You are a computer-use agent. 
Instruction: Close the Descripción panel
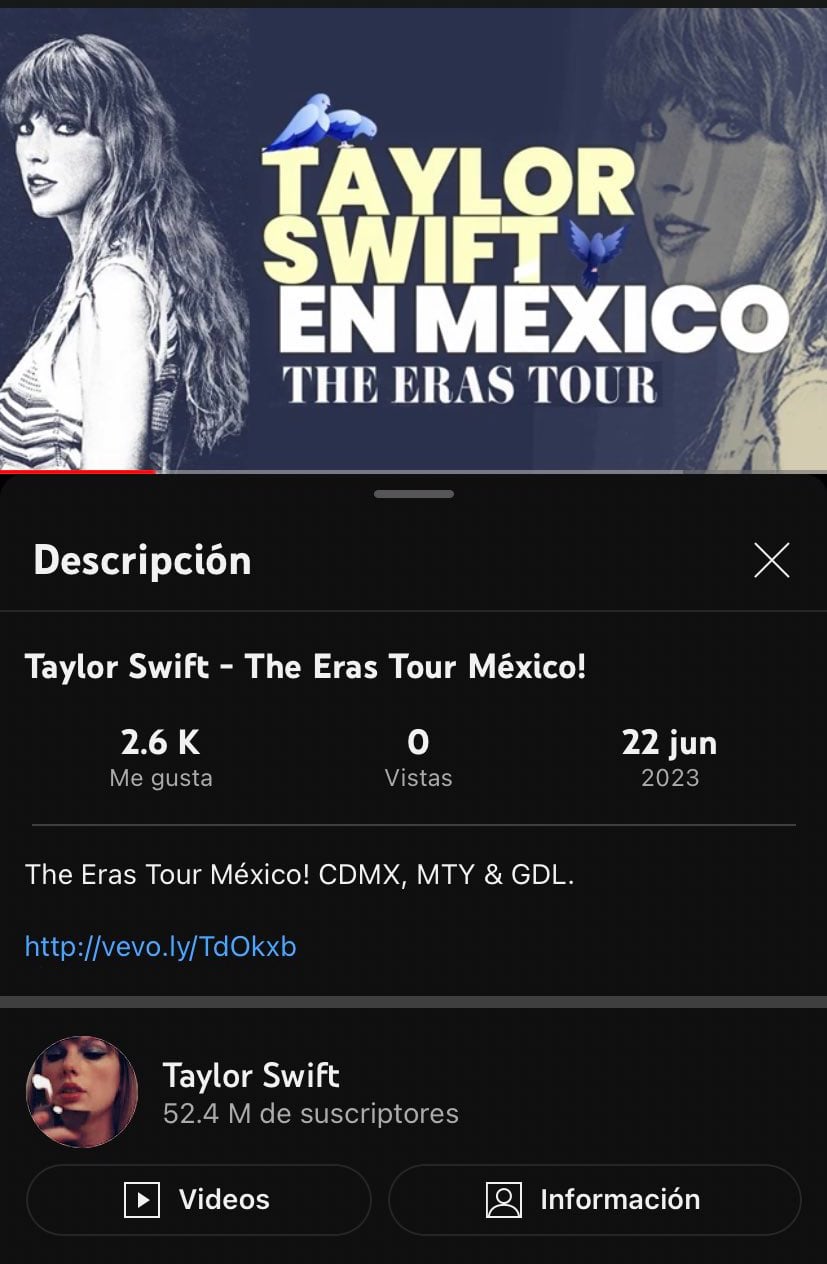771,560
